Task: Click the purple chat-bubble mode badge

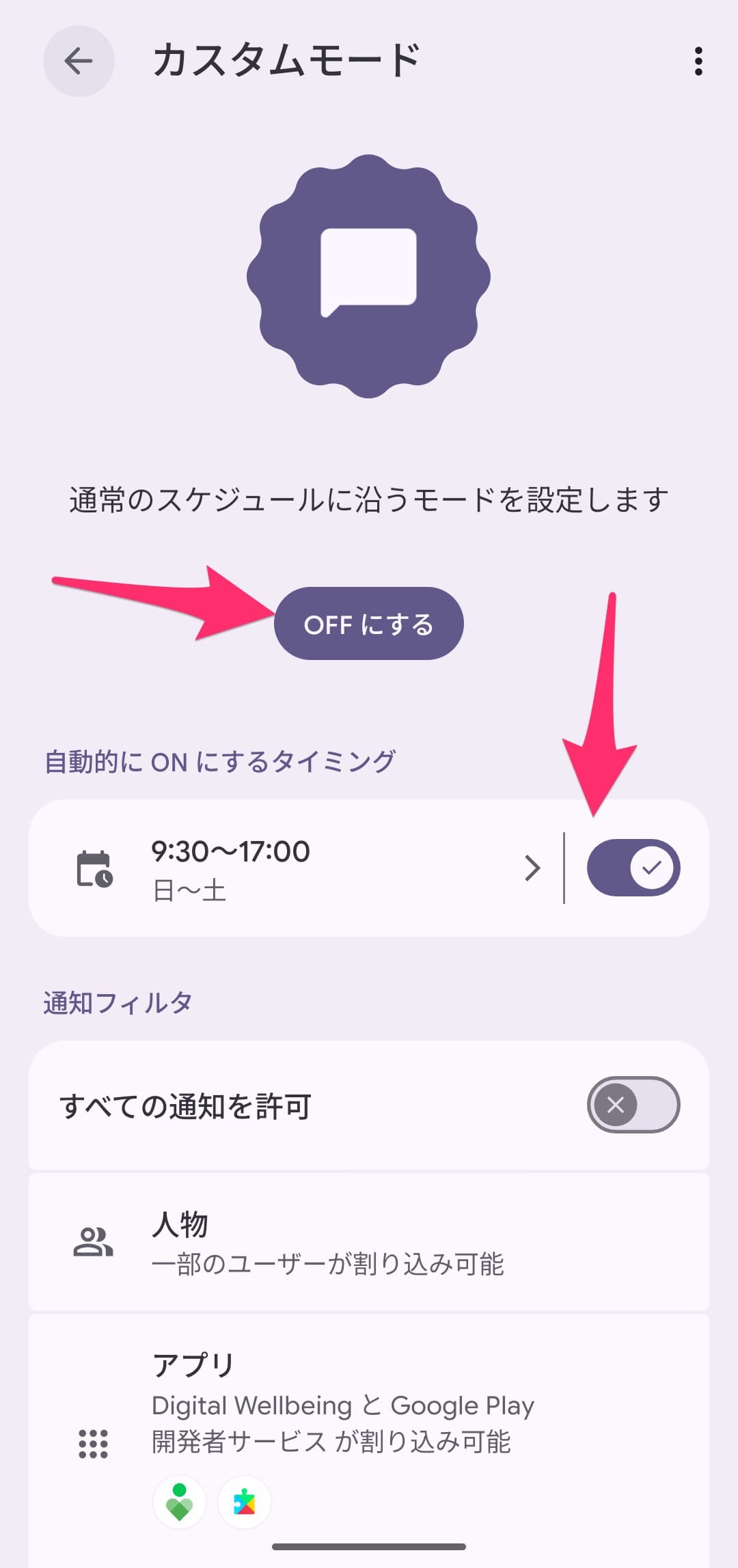Action: point(369,277)
